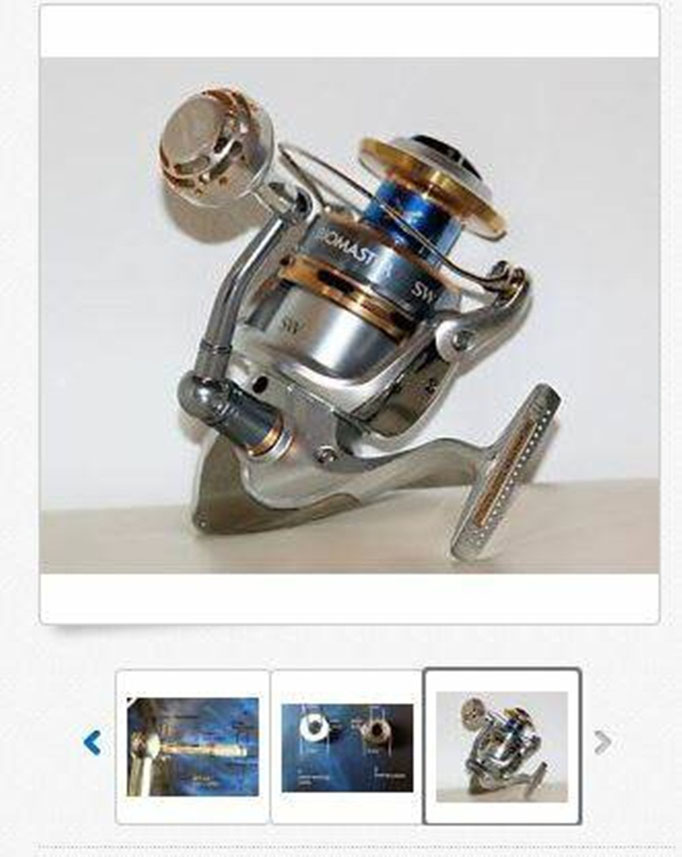Open the two washers parts thumbnail
The height and width of the screenshot is (857, 682).
pyautogui.click(x=347, y=746)
